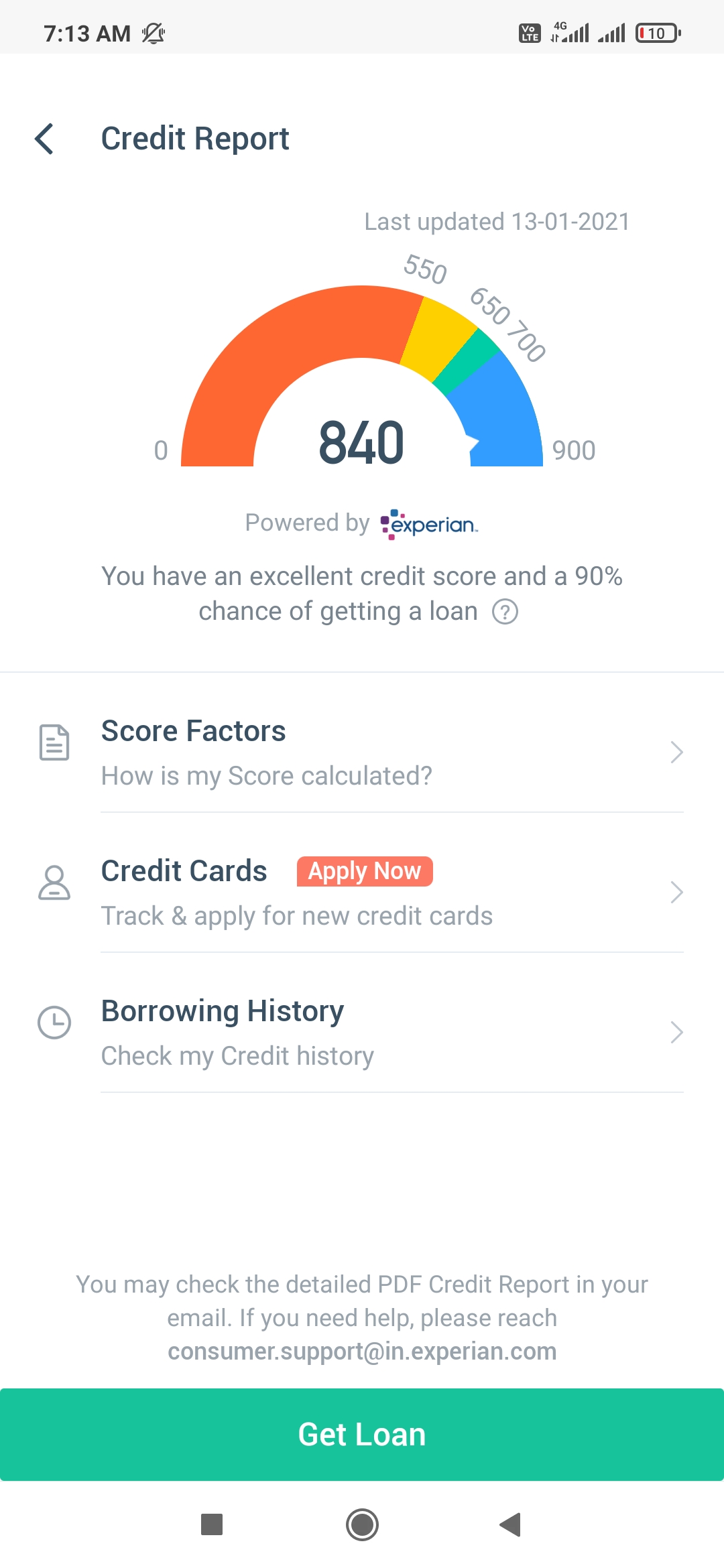Viewport: 724px width, 1568px height.
Task: Open the loan chance help icon
Action: point(505,612)
